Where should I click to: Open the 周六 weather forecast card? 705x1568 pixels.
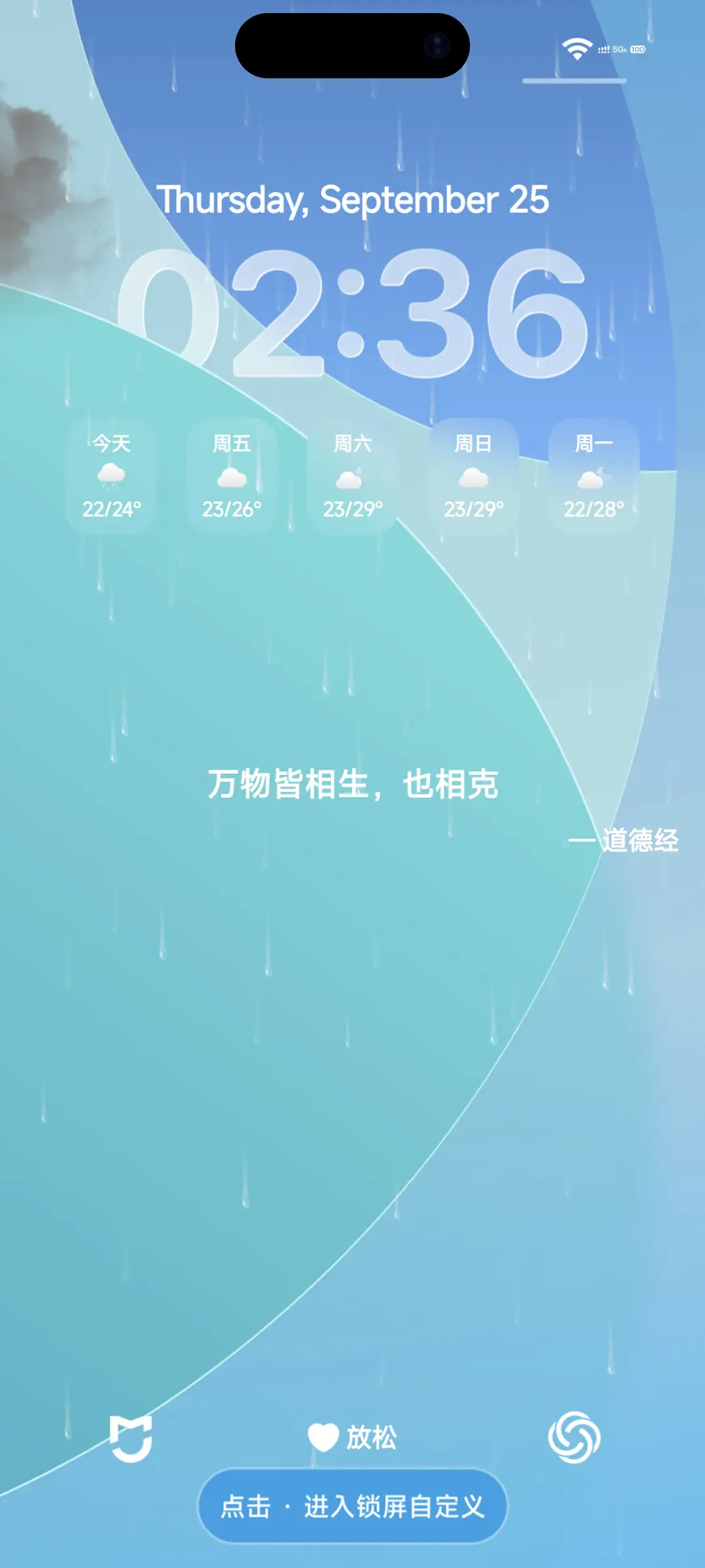pos(352,477)
